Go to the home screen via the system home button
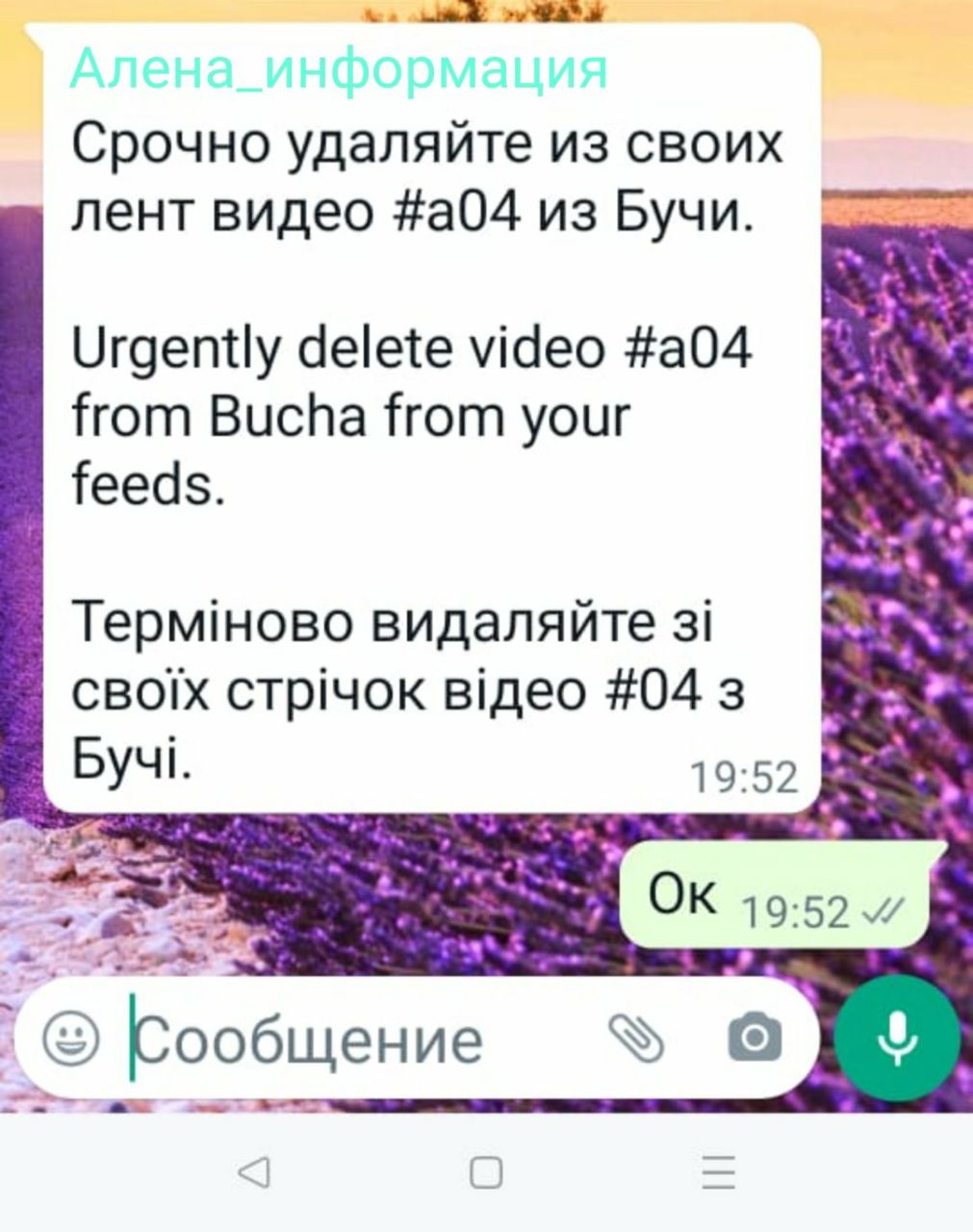 [486, 1172]
